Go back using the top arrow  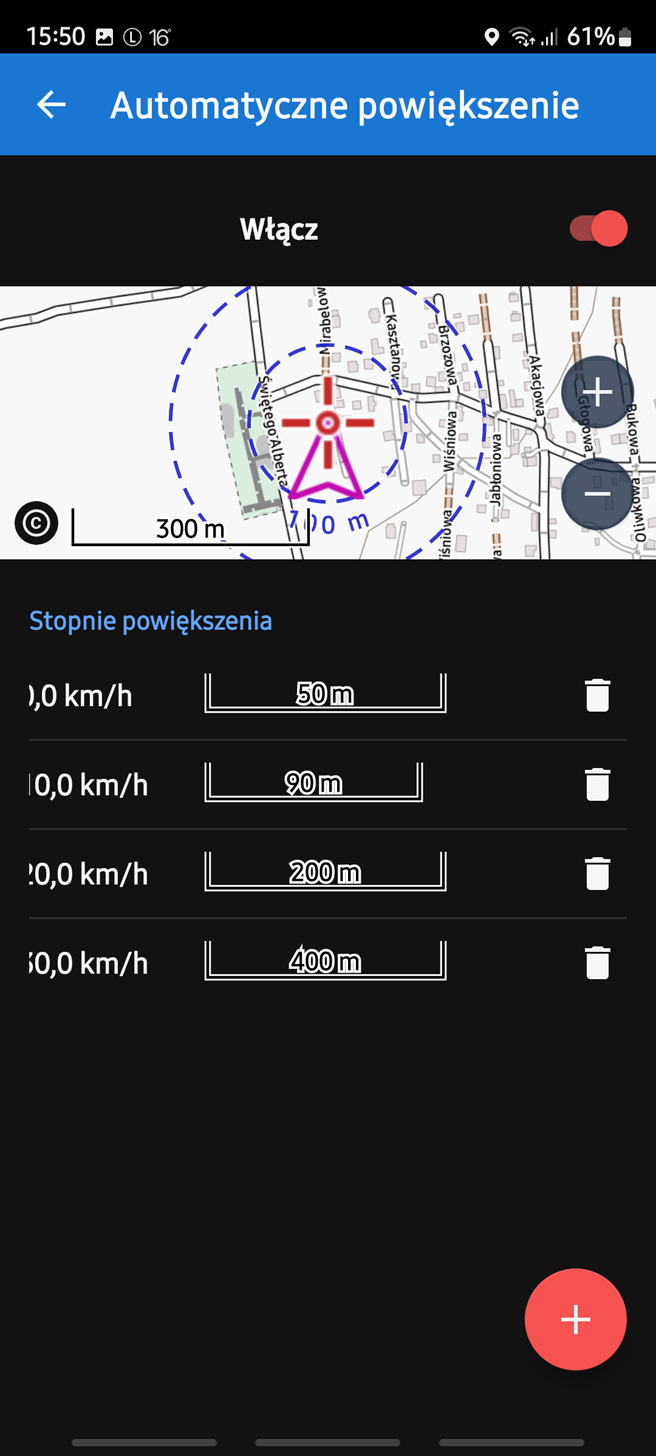51,105
